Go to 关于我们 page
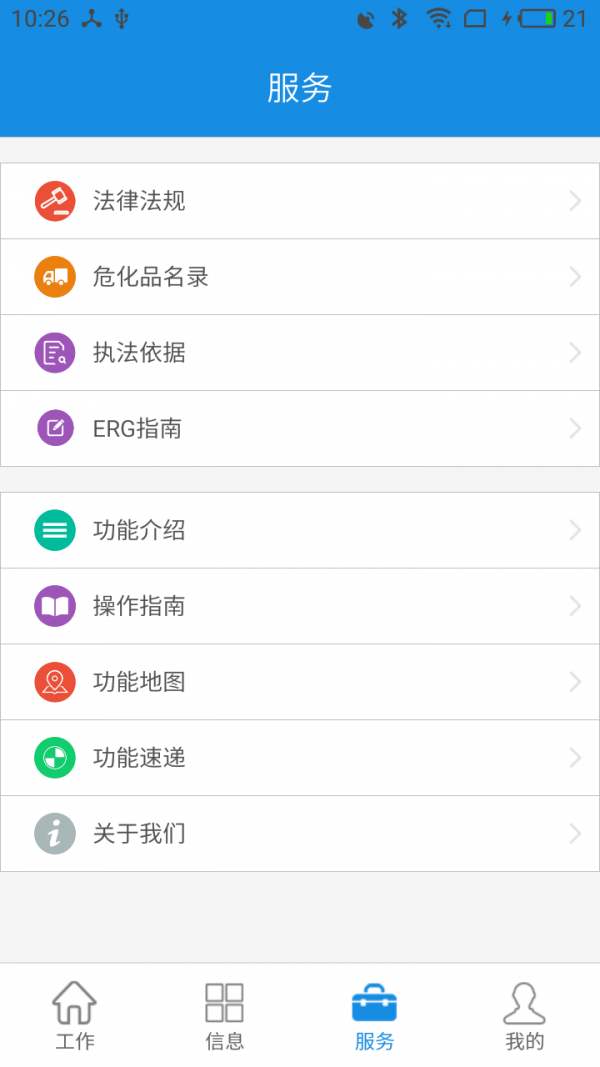Viewport: 600px width, 1067px height. tap(300, 834)
